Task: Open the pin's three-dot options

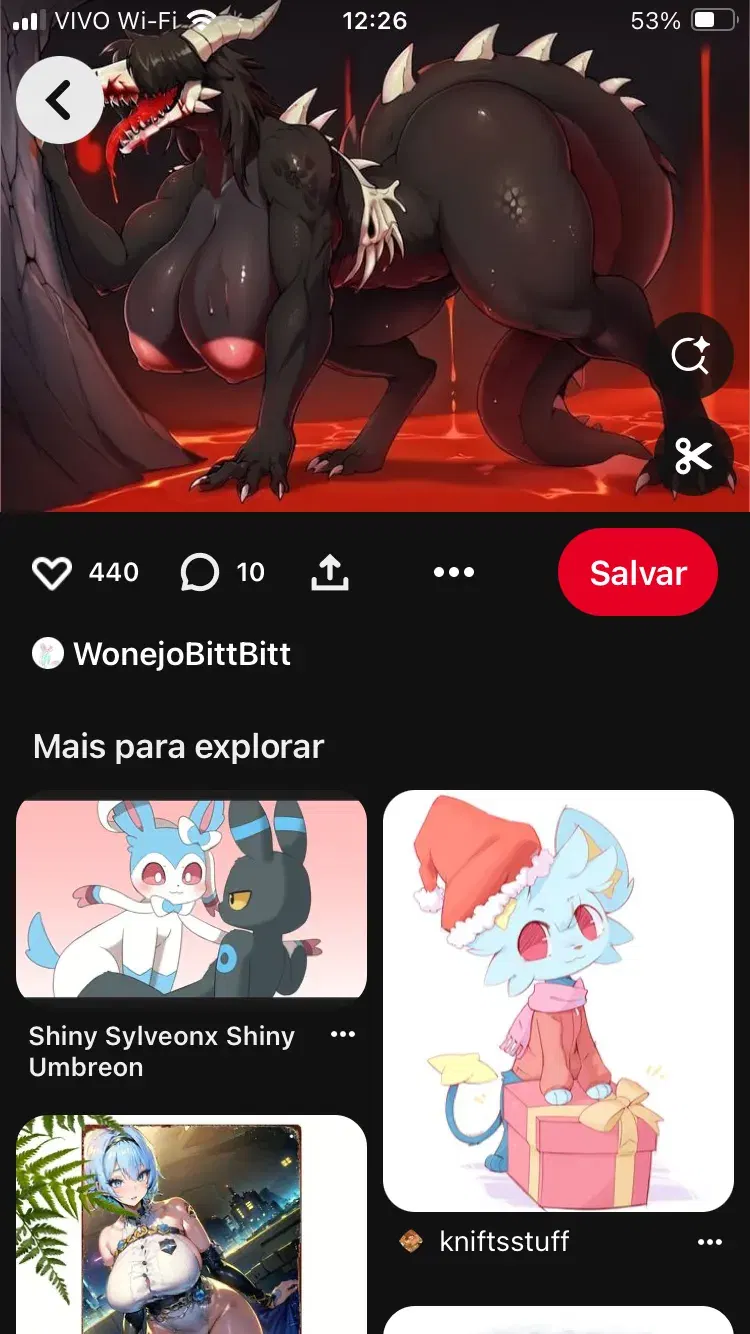Action: (x=454, y=573)
